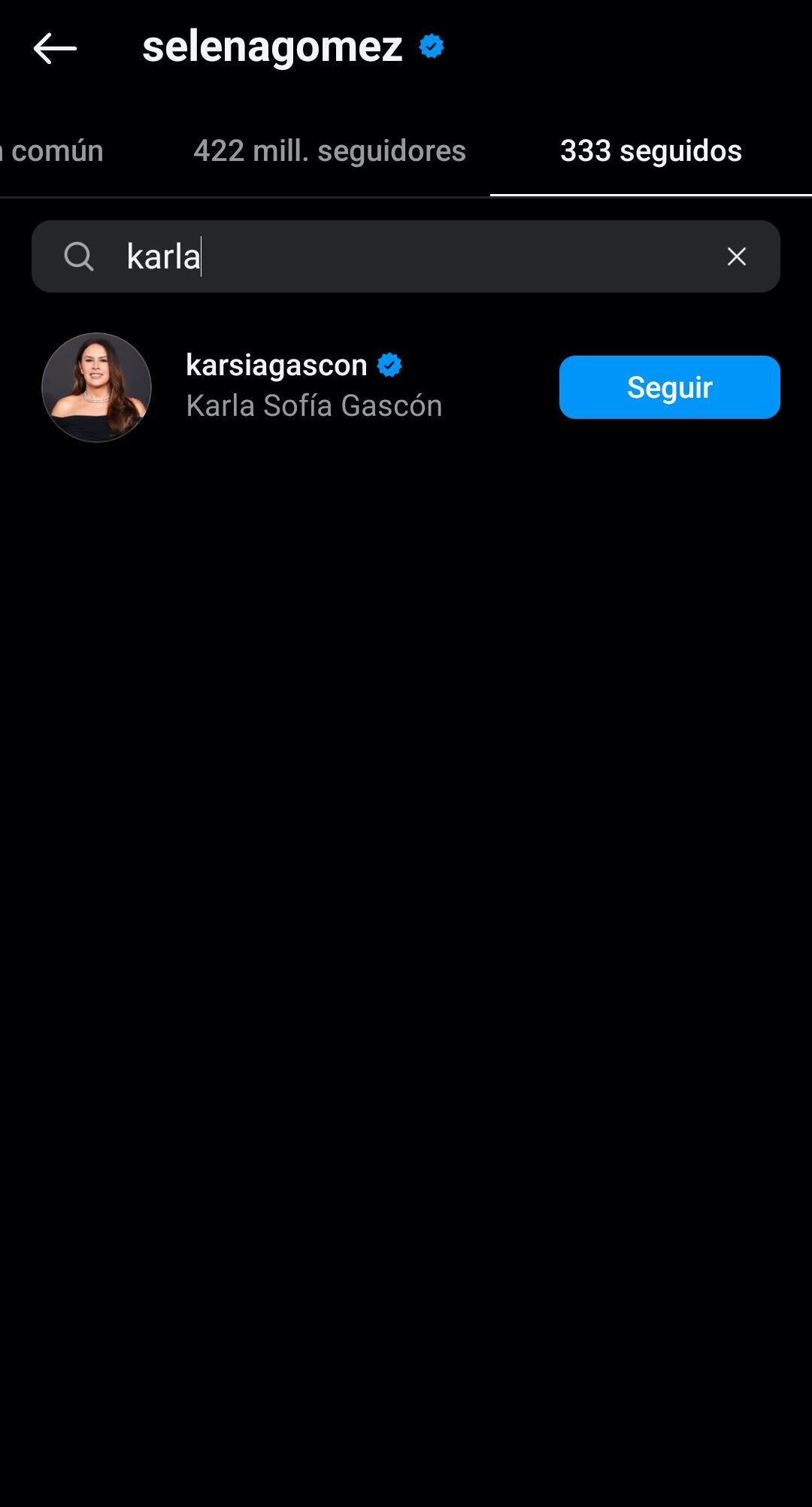
Task: Clear the search with the X icon
Action: point(735,256)
